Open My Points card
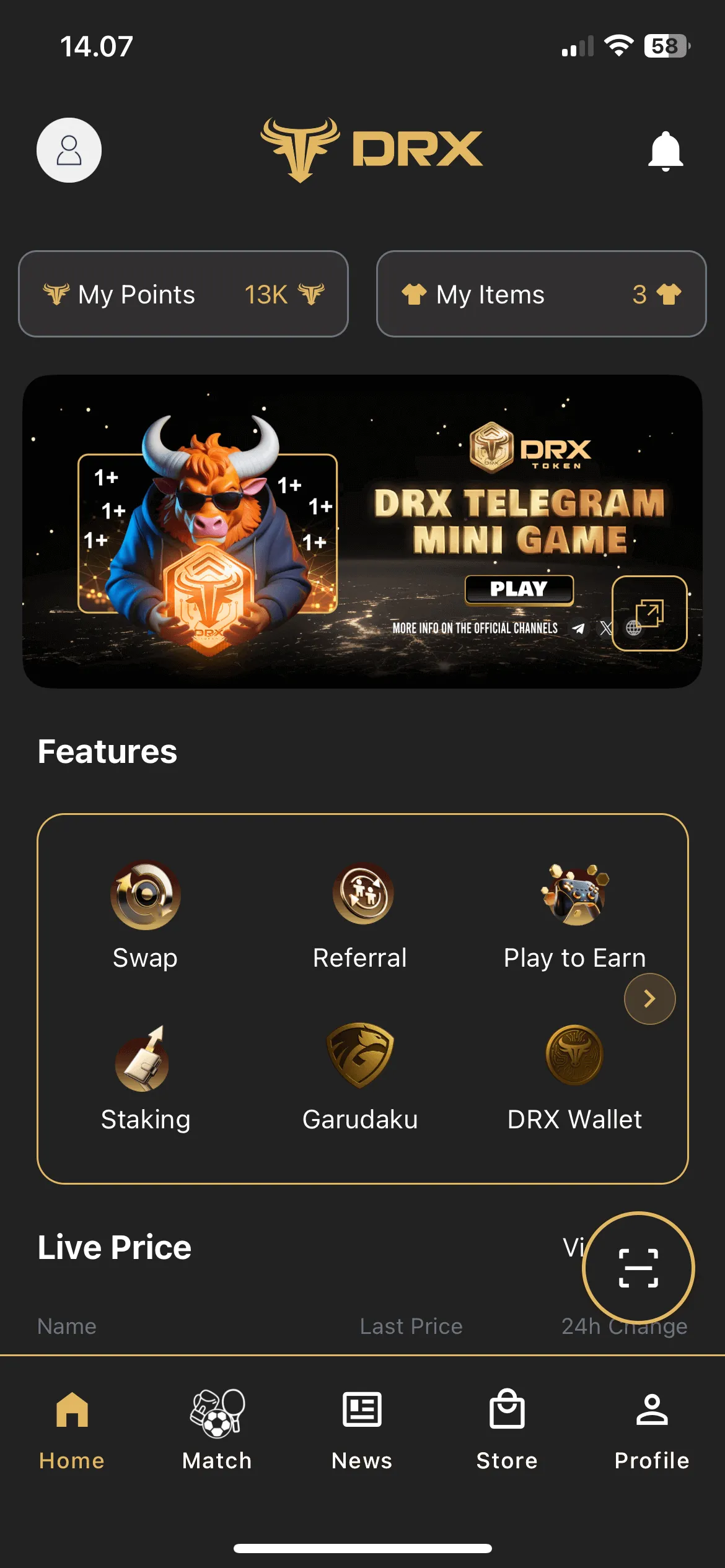The width and height of the screenshot is (725, 1568). [x=183, y=294]
